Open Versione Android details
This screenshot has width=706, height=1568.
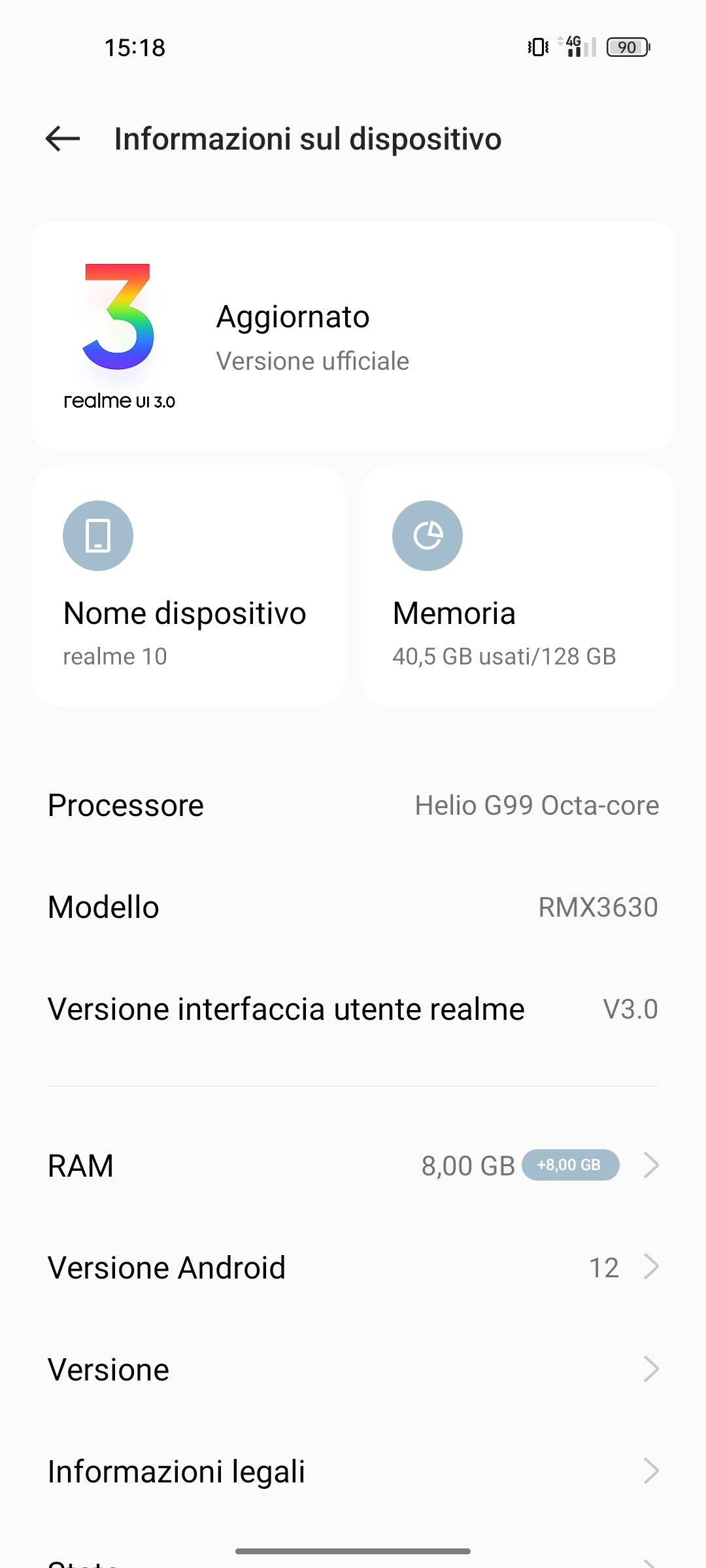click(353, 1267)
